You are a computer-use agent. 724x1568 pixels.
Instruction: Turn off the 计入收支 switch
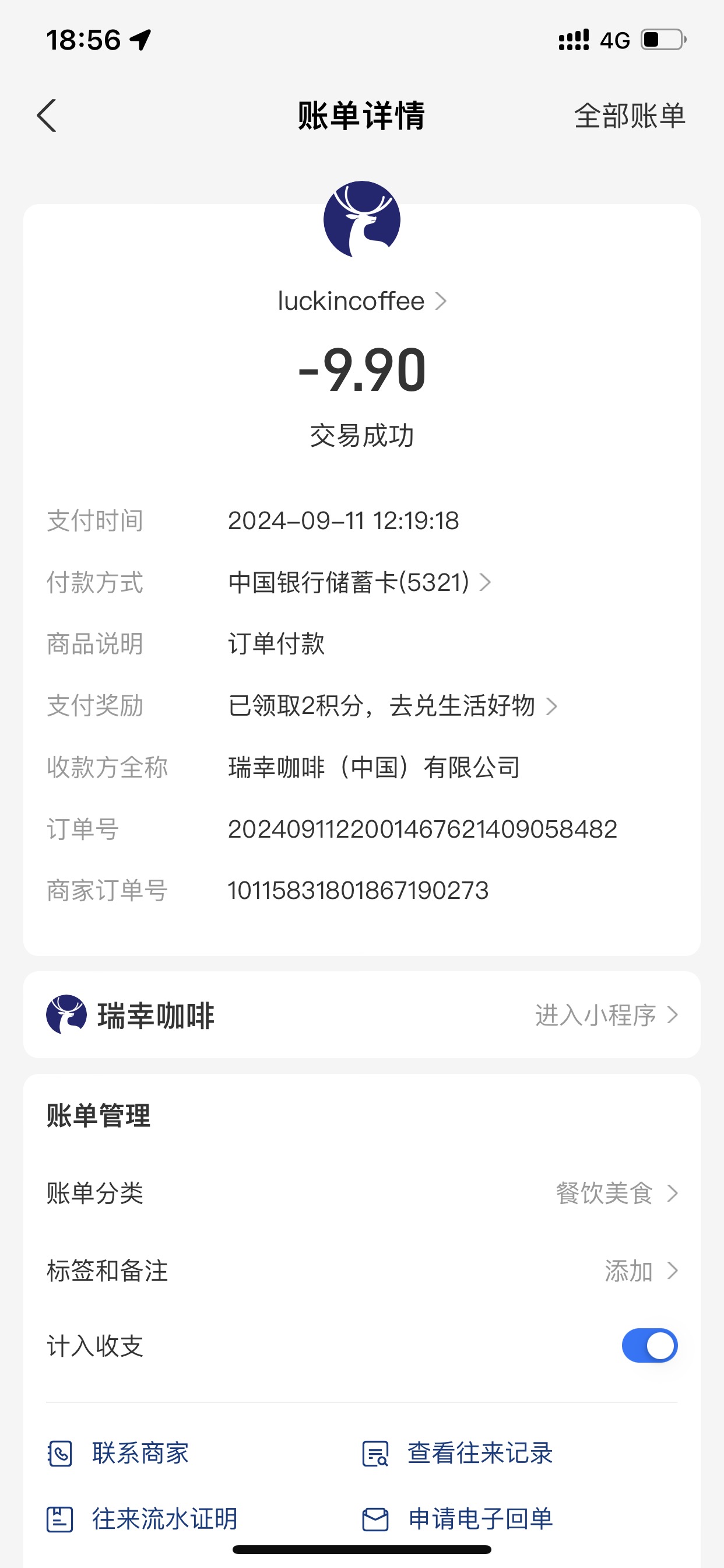click(649, 1346)
